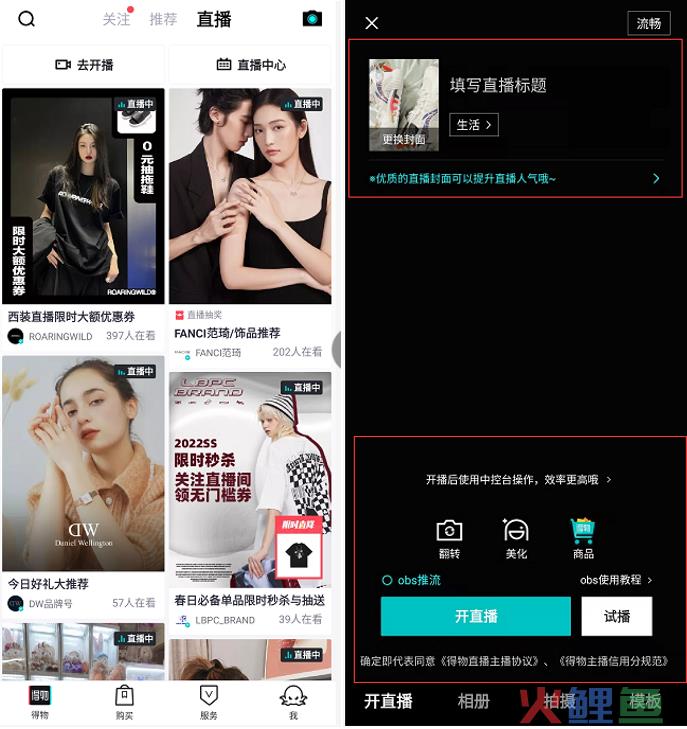This screenshot has height=729, width=687.
Task: Flip the camera with 翻转
Action: (x=450, y=538)
